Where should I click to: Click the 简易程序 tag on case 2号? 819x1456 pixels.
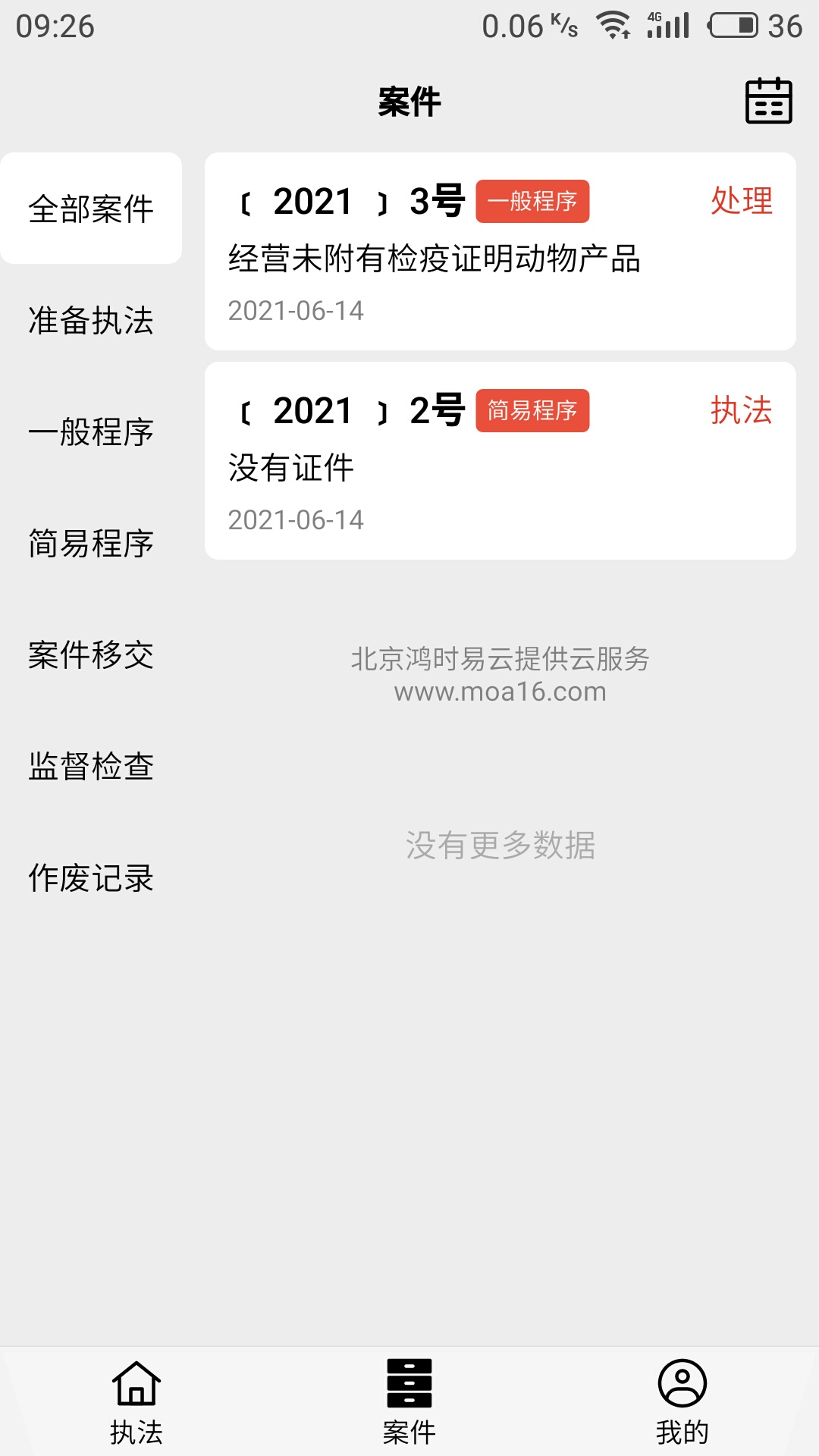pyautogui.click(x=533, y=412)
